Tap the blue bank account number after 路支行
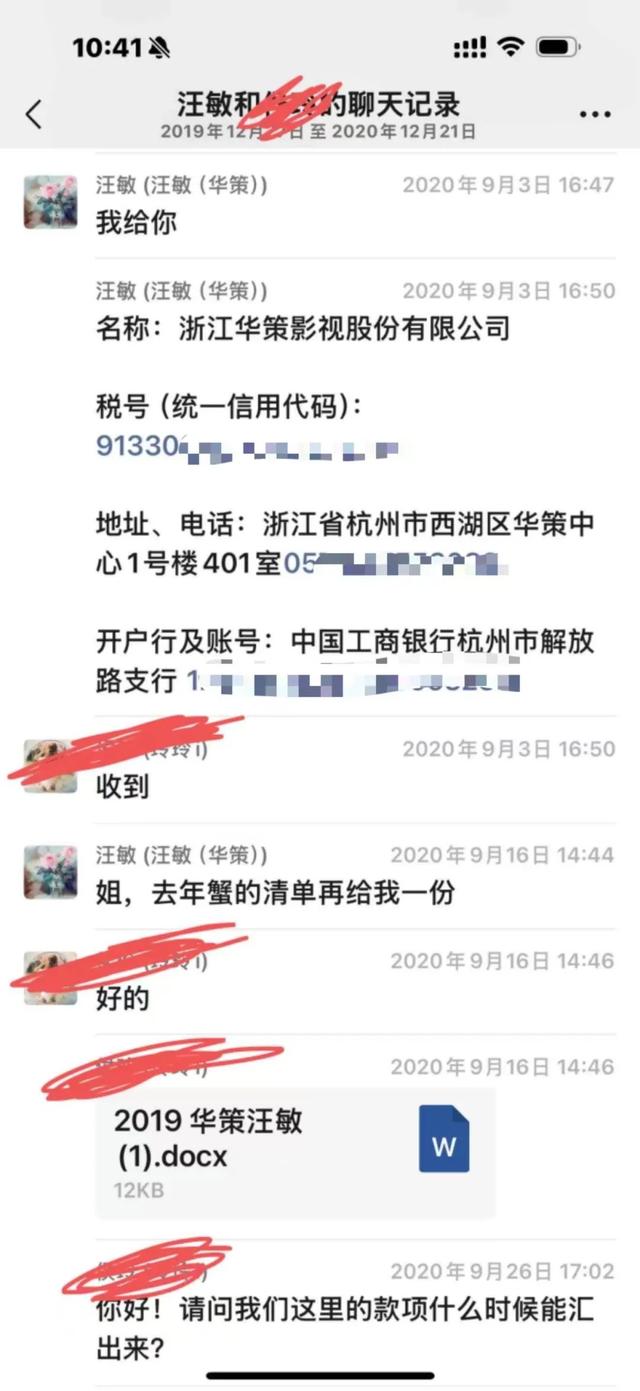This screenshot has width=640, height=1391. (352, 682)
